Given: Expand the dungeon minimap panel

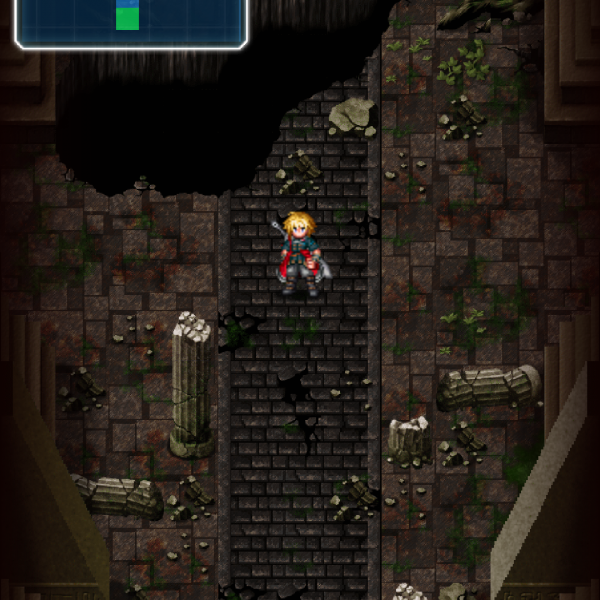Looking at the screenshot, I should (x=130, y=20).
